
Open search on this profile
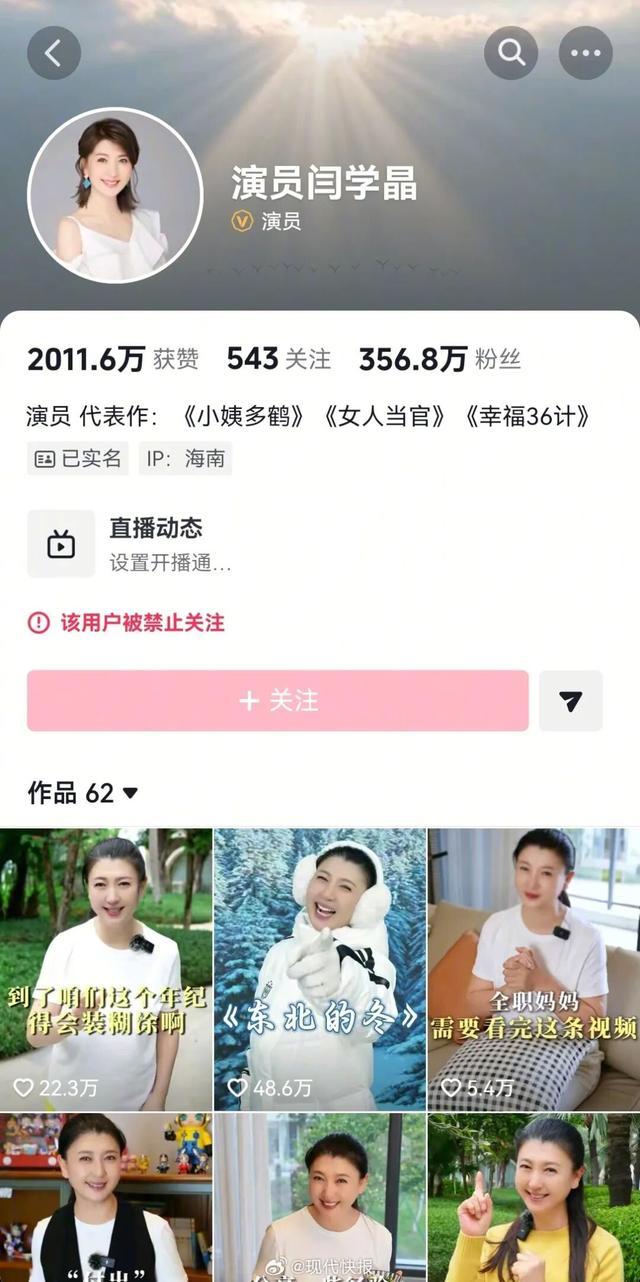click(x=511, y=53)
